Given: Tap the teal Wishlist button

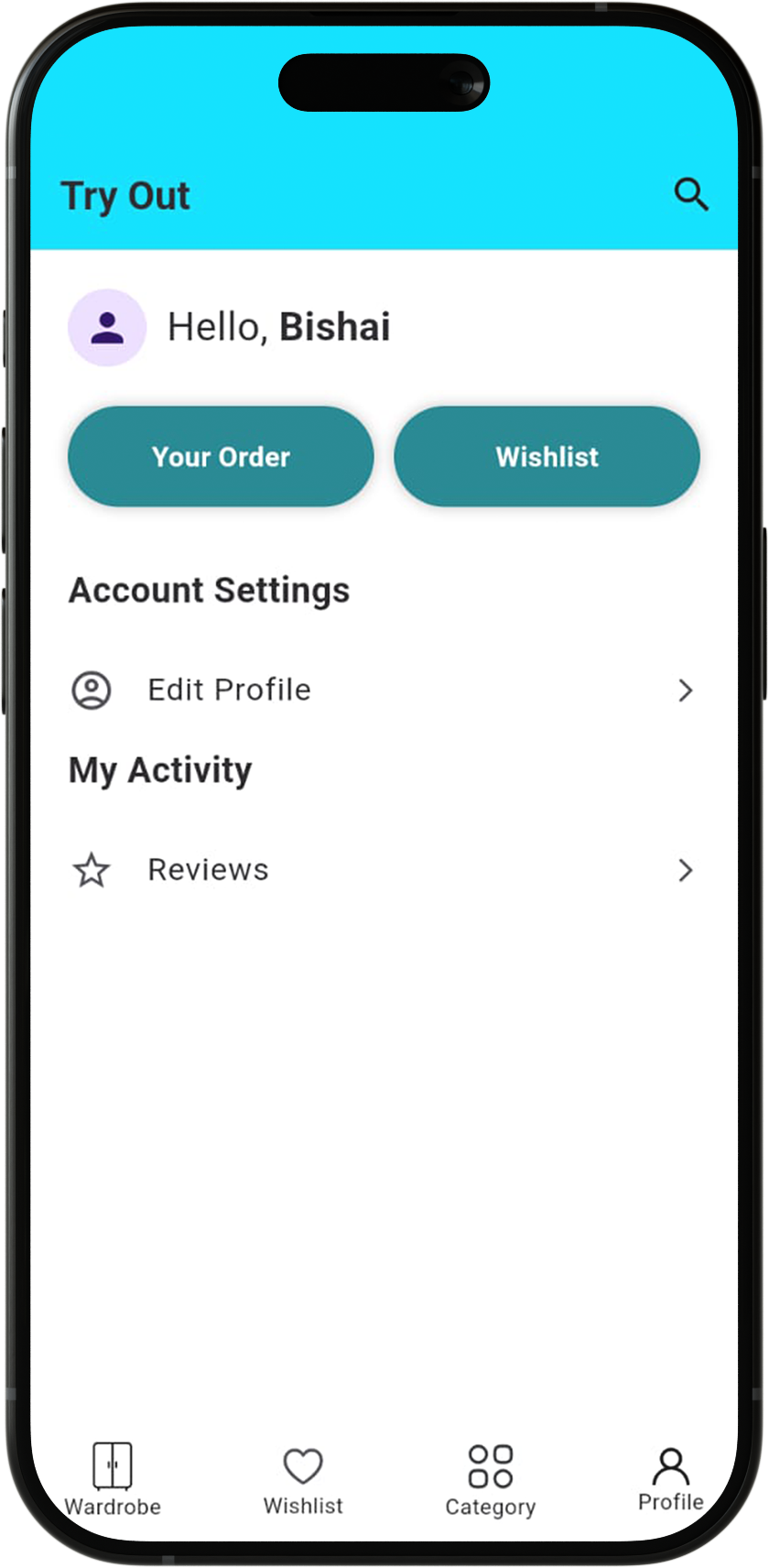Looking at the screenshot, I should [547, 456].
